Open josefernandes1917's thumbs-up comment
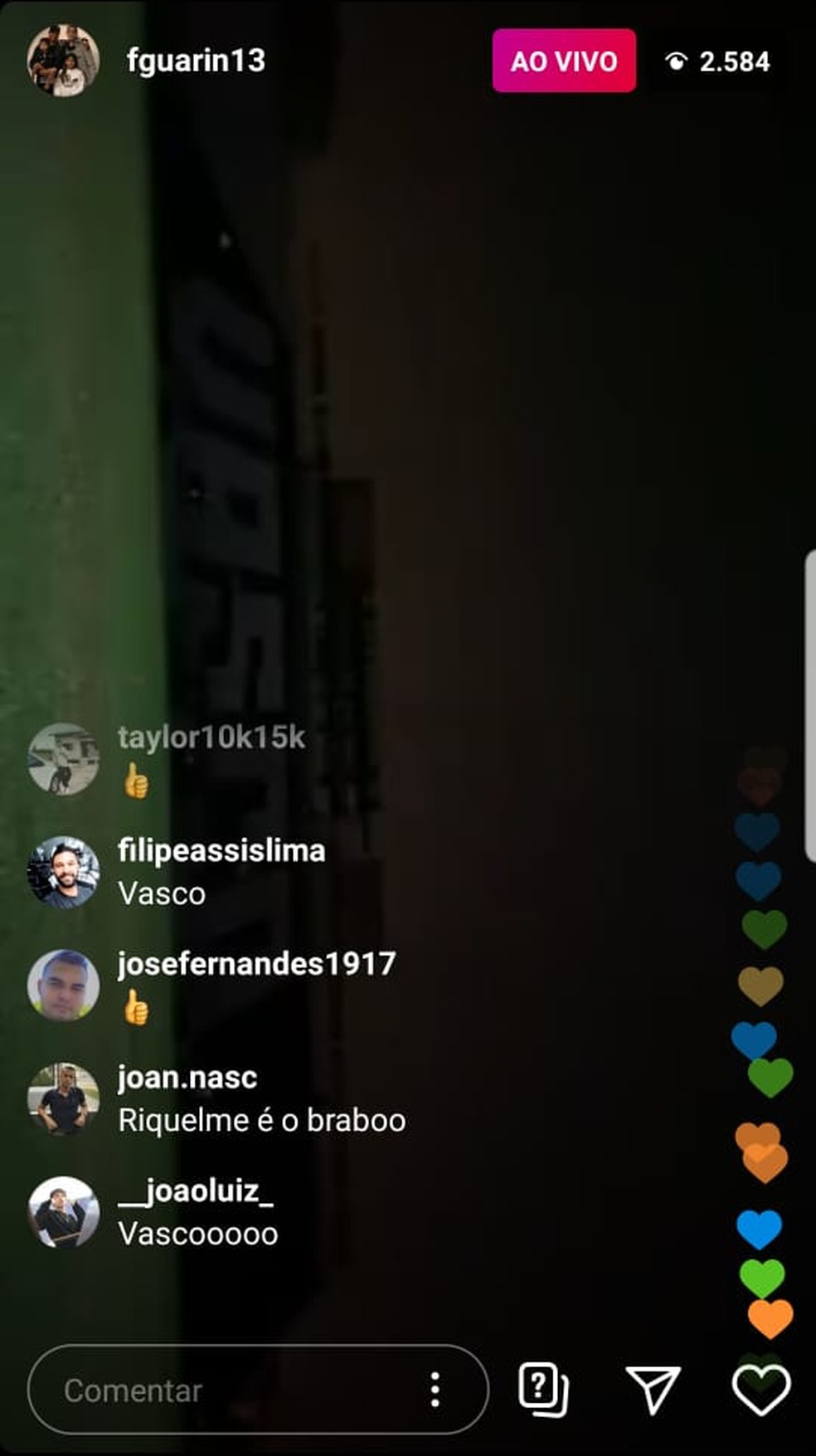 point(255,986)
